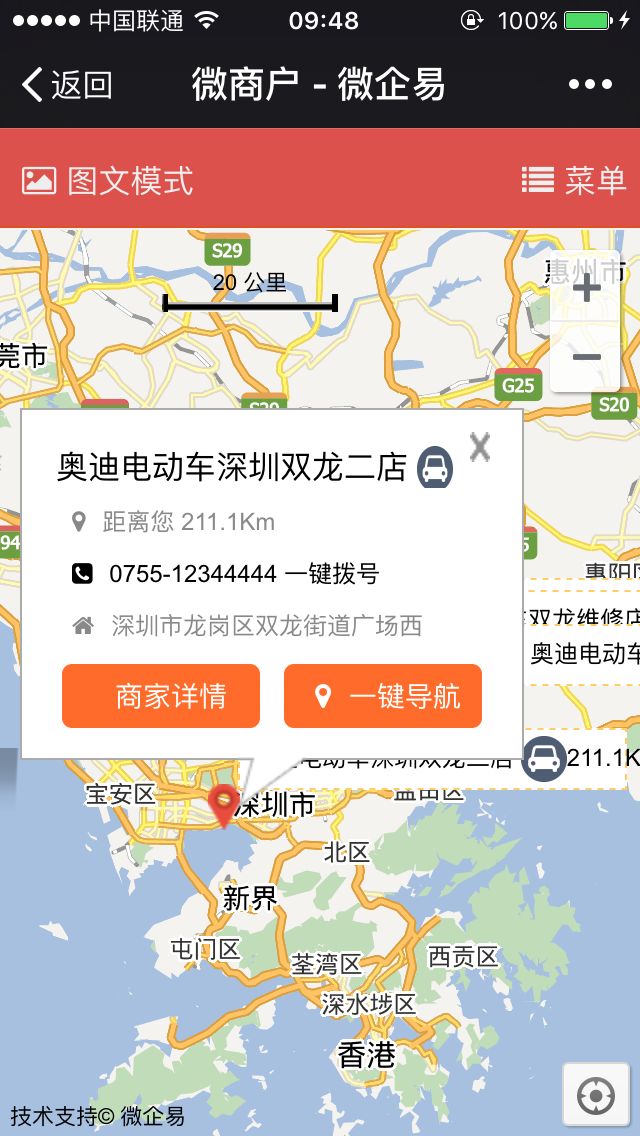Switch to 图文模式 view
640x1136 pixels.
click(x=108, y=181)
